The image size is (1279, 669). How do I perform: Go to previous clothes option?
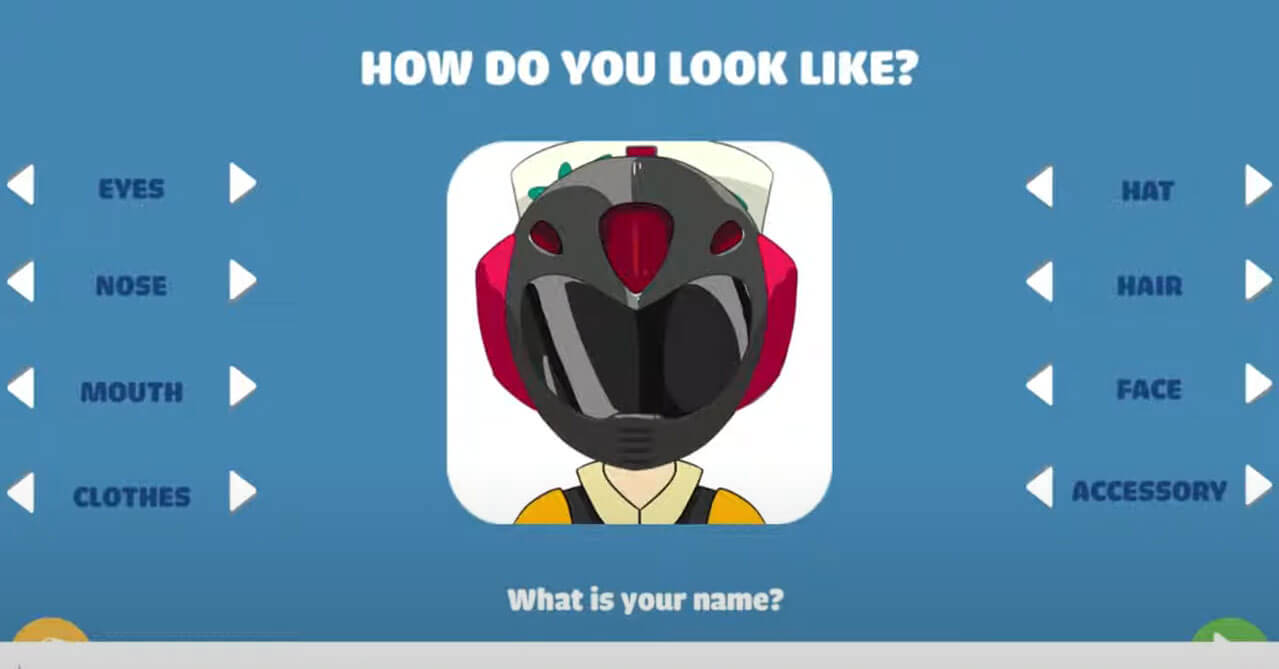point(21,492)
